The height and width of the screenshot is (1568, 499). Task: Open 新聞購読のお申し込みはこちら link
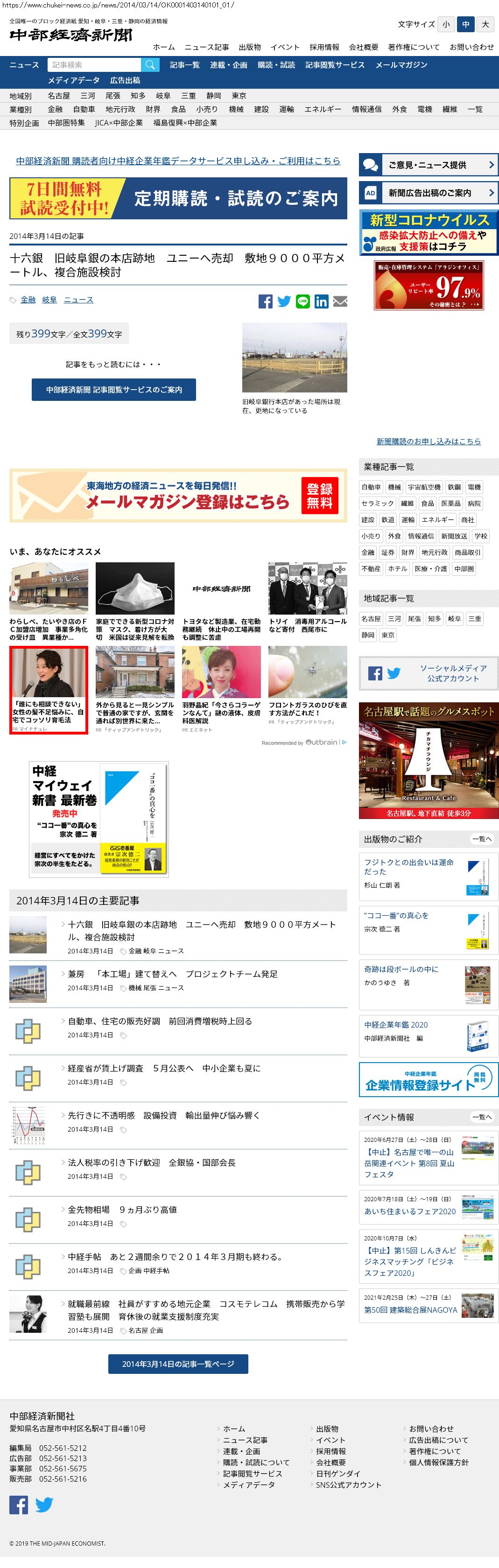[429, 441]
